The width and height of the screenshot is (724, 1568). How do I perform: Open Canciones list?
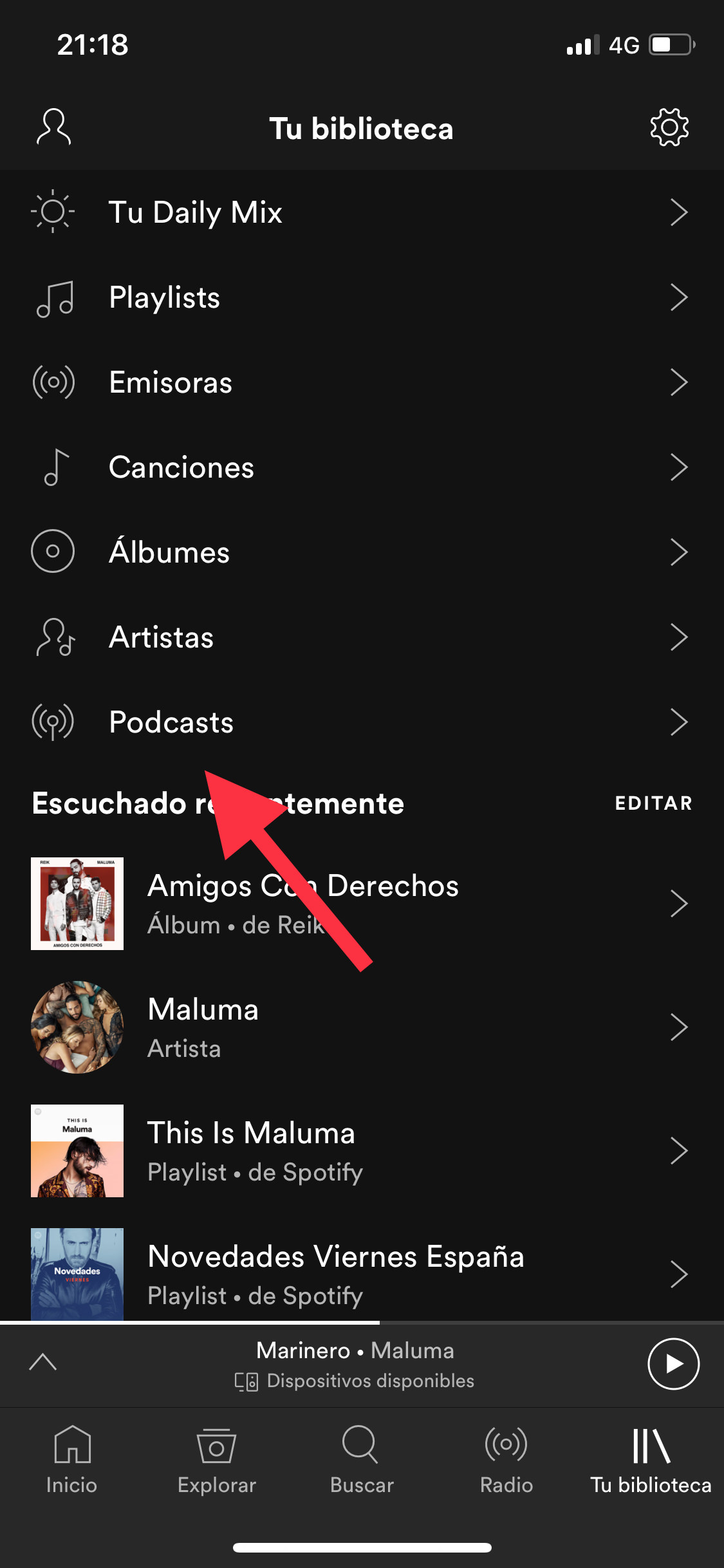pyautogui.click(x=360, y=467)
